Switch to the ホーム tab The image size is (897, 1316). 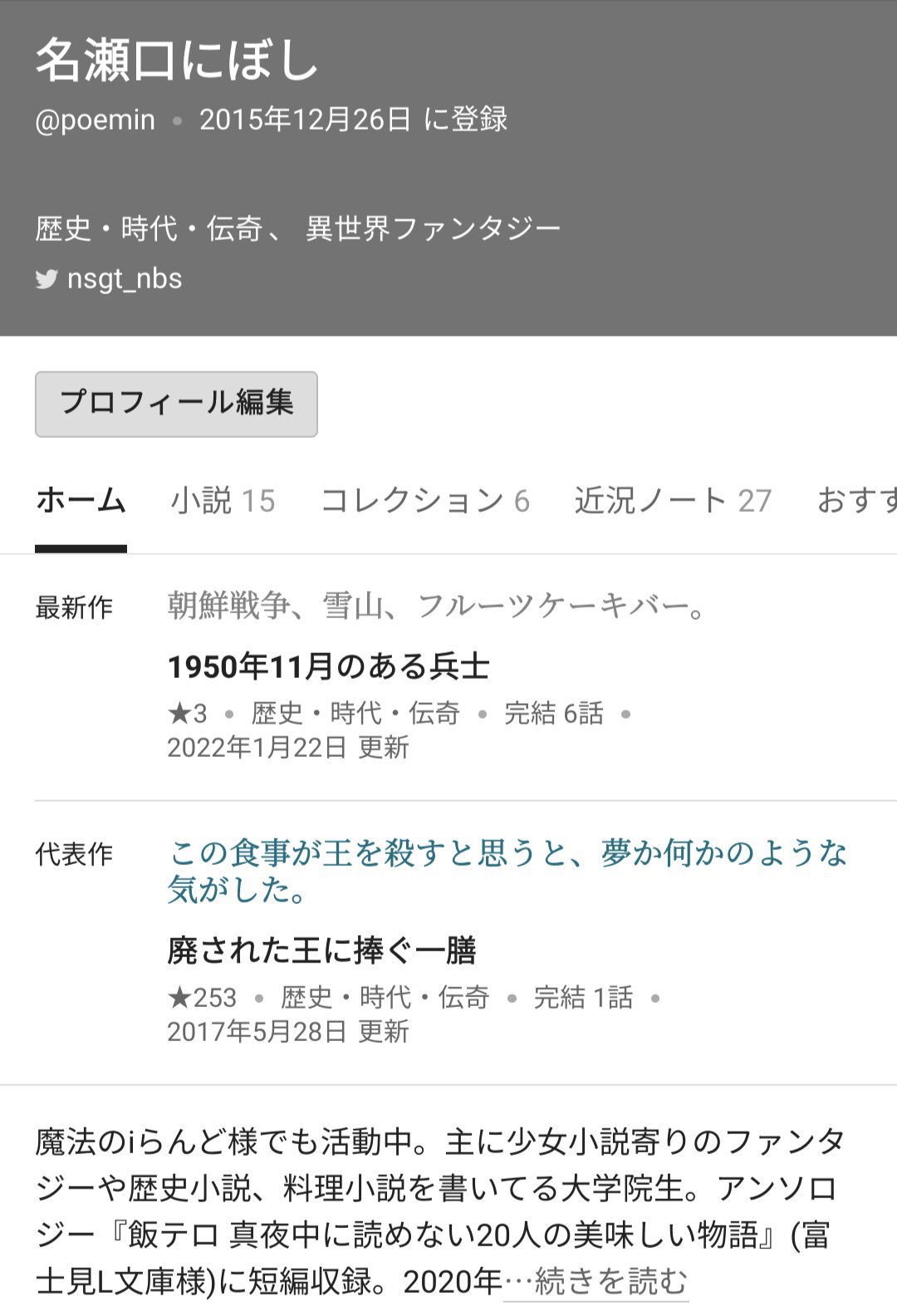click(x=81, y=501)
